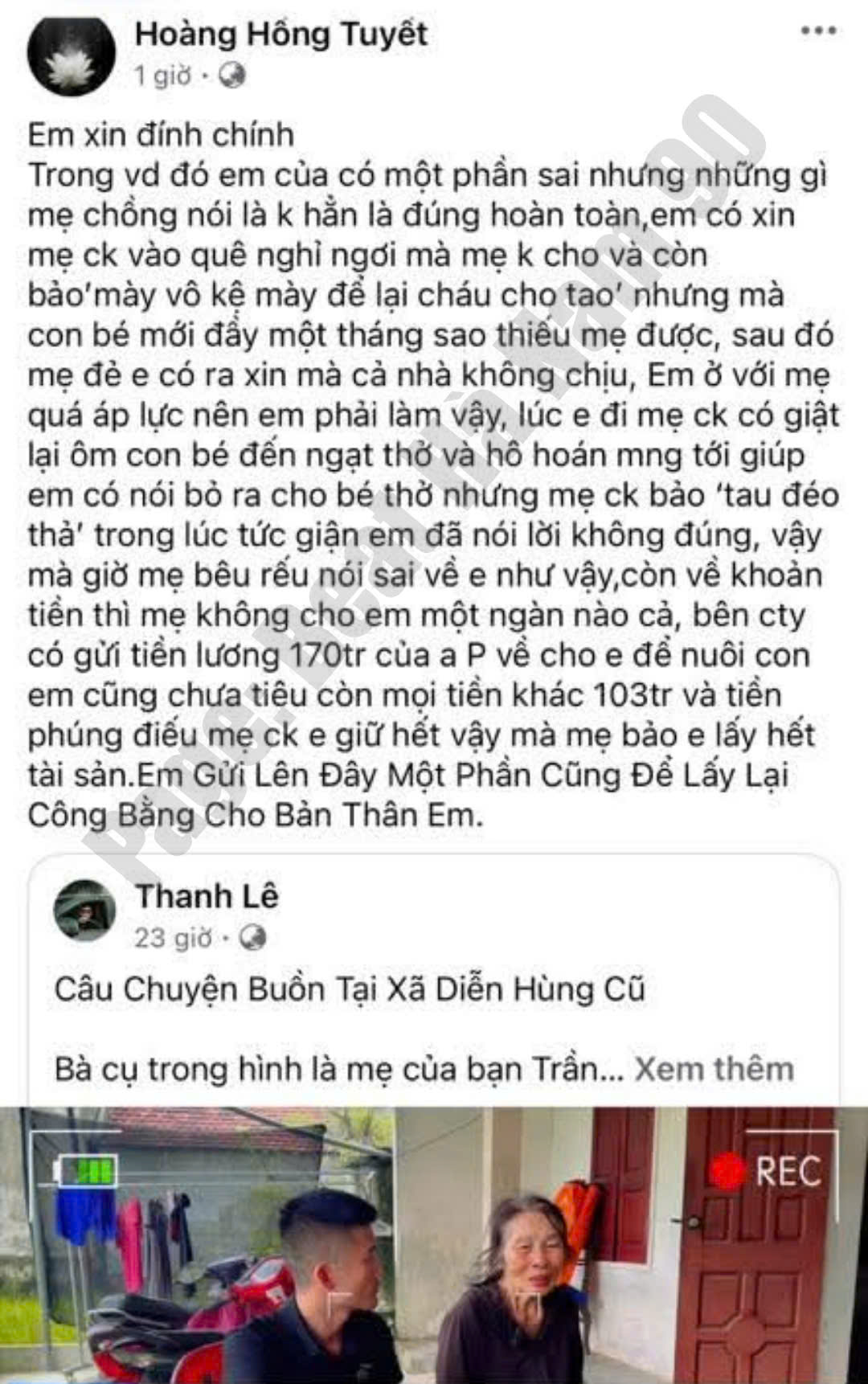868x1384 pixels.
Task: Open the shared post's video thumbnail
Action: [x=434, y=1244]
